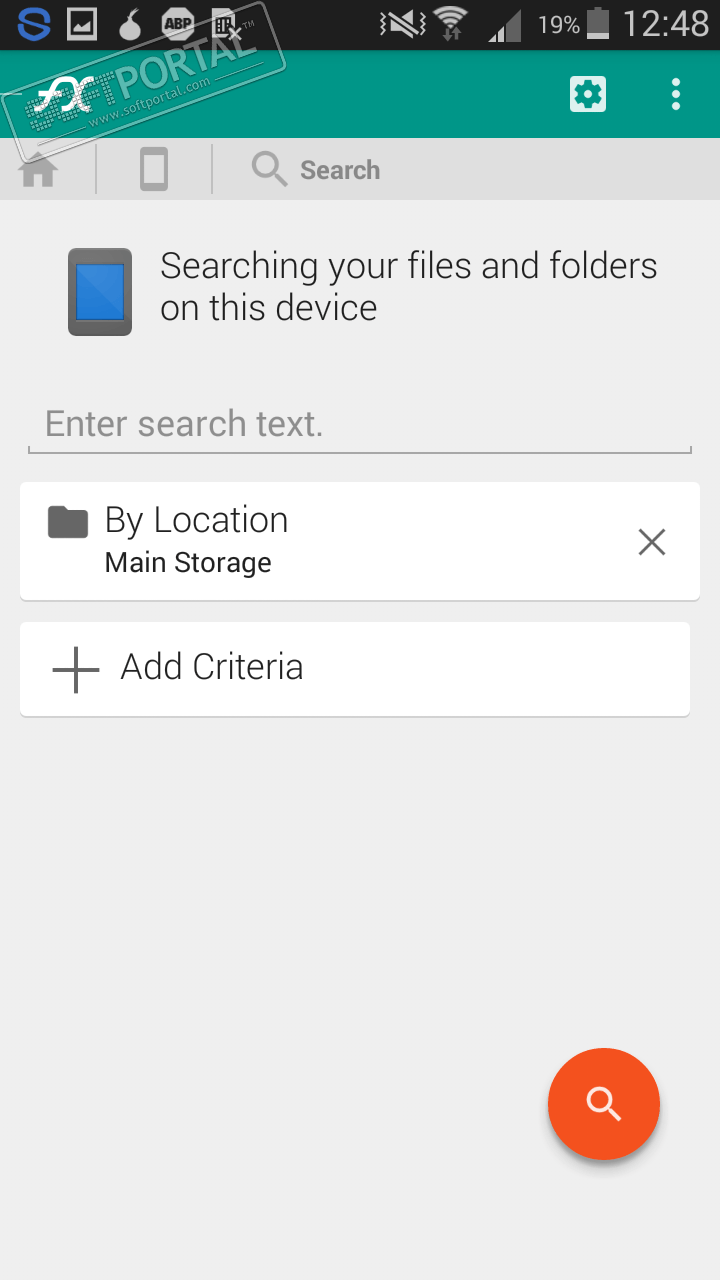Start search with orange floating button
720x1280 pixels.
[604, 1104]
